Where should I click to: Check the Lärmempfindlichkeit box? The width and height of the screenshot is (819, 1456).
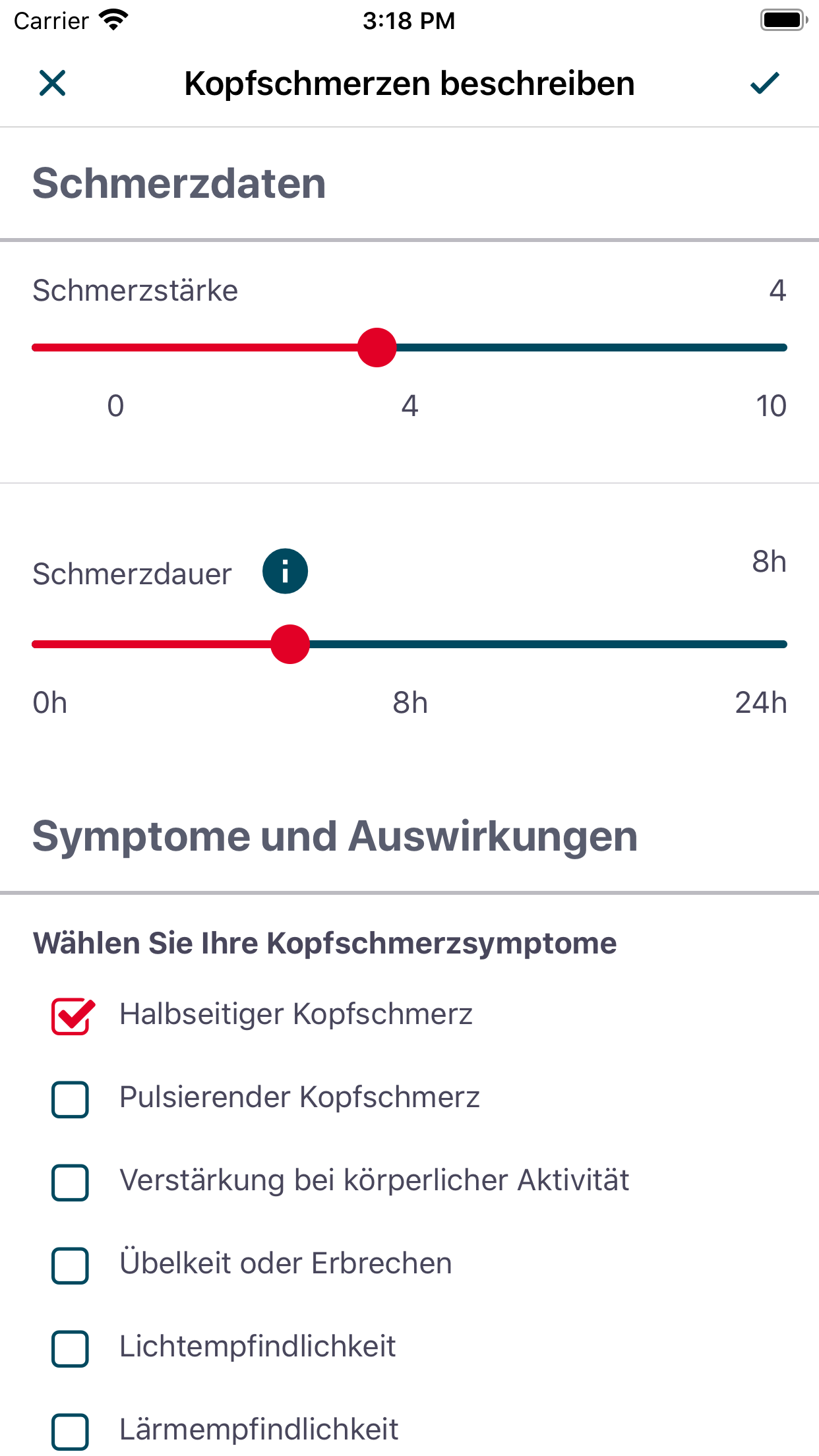(70, 1429)
